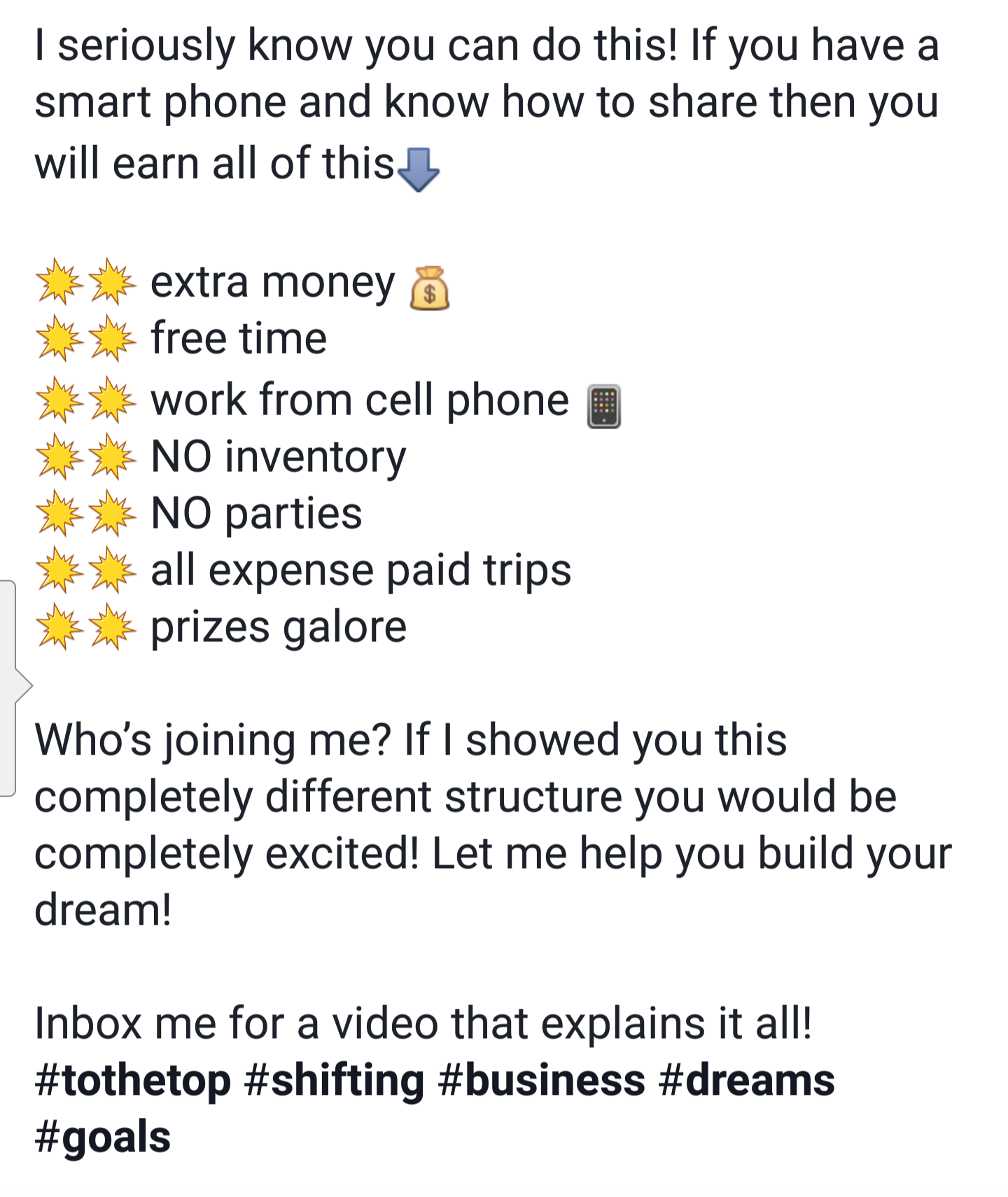This screenshot has height=1197, width=1008.
Task: Open the #shifting hashtag
Action: [x=334, y=1080]
